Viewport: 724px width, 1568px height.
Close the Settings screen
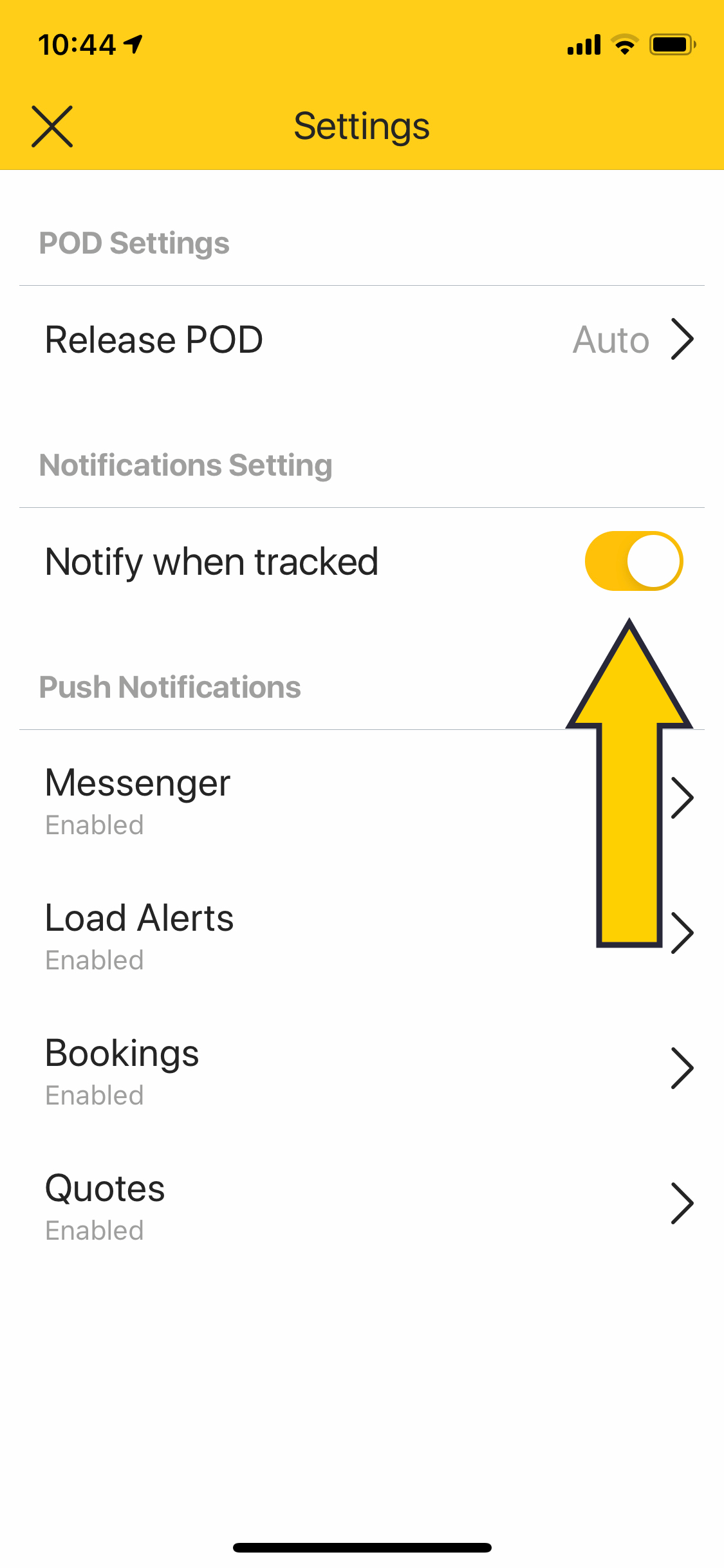(53, 126)
